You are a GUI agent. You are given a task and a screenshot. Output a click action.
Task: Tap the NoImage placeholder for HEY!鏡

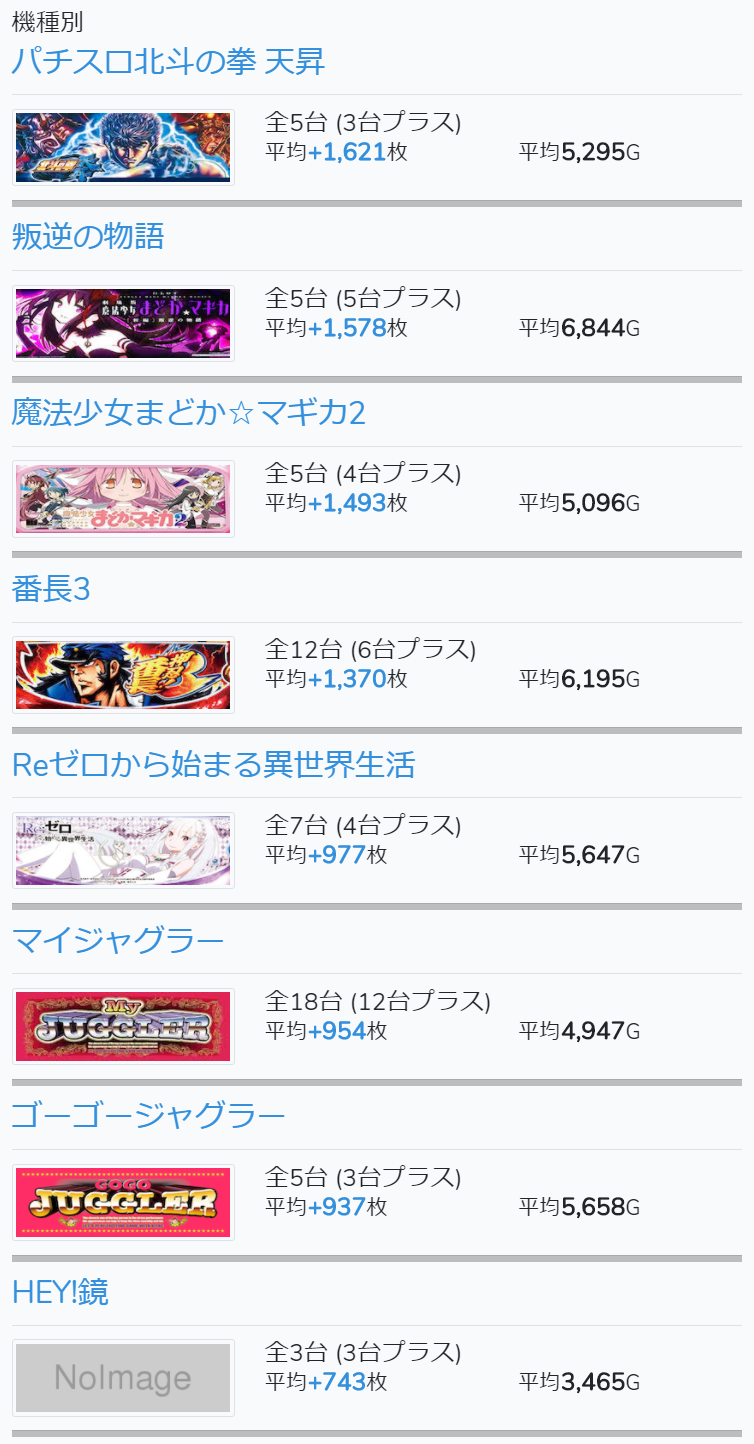(x=123, y=1378)
